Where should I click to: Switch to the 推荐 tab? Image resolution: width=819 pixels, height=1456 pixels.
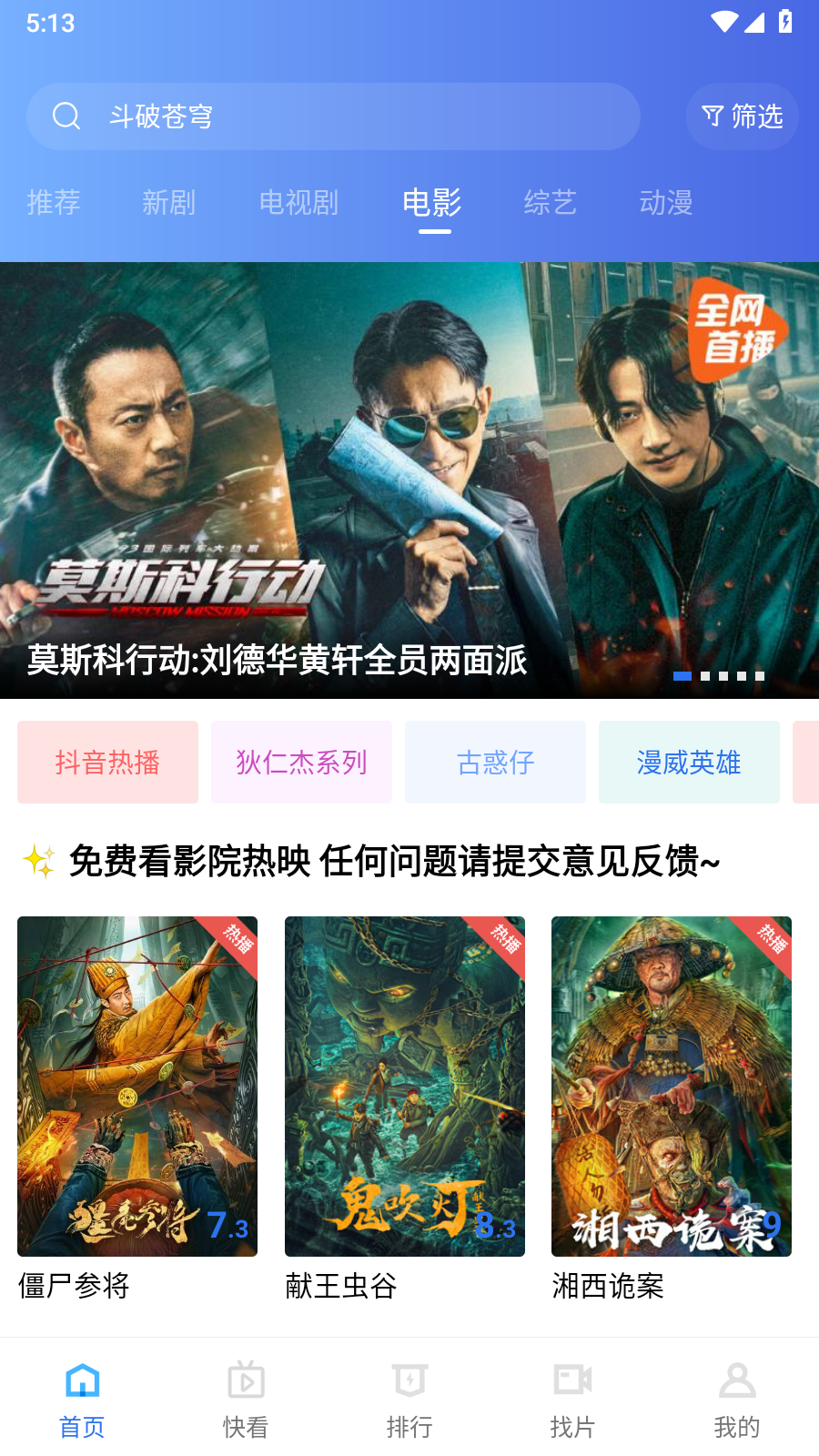54,202
